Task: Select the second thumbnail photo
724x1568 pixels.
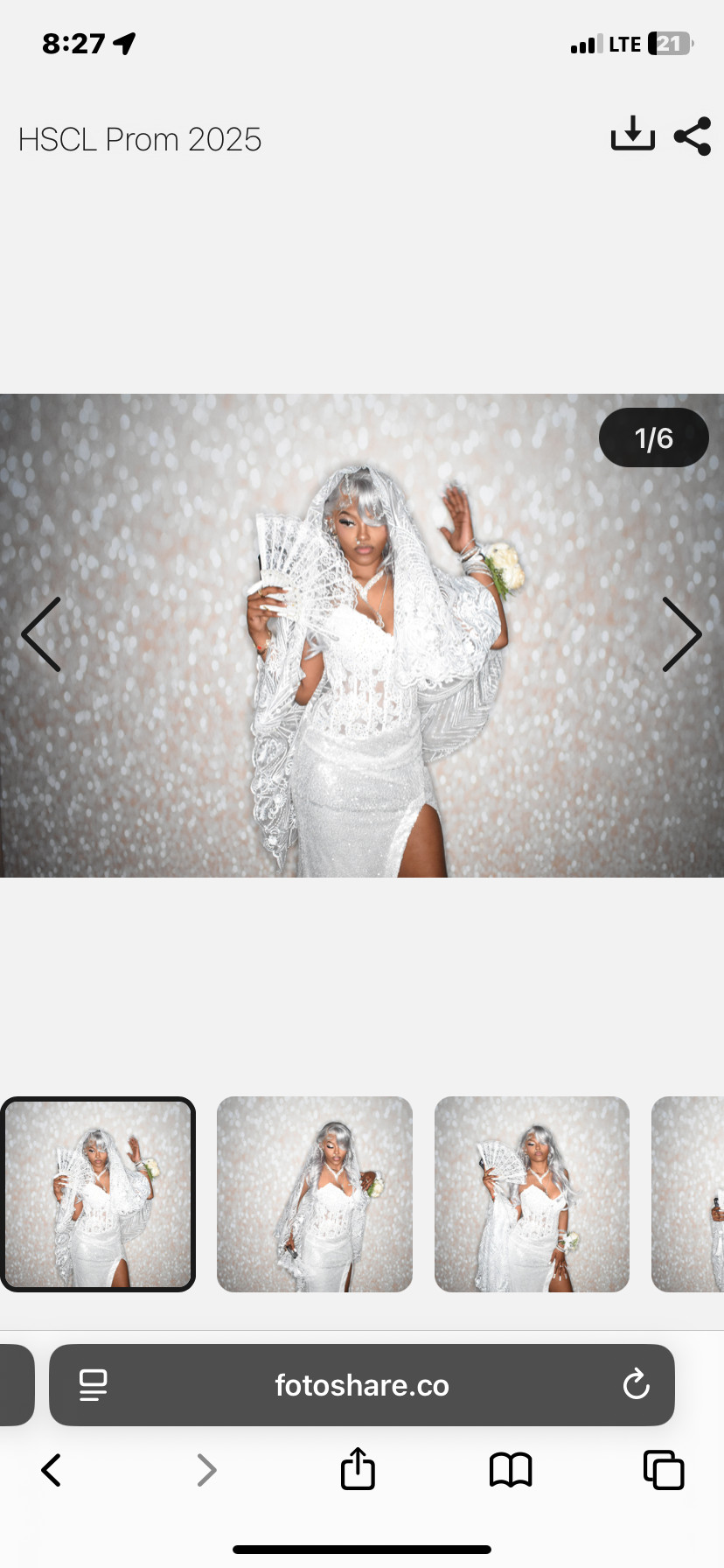Action: tap(315, 1193)
